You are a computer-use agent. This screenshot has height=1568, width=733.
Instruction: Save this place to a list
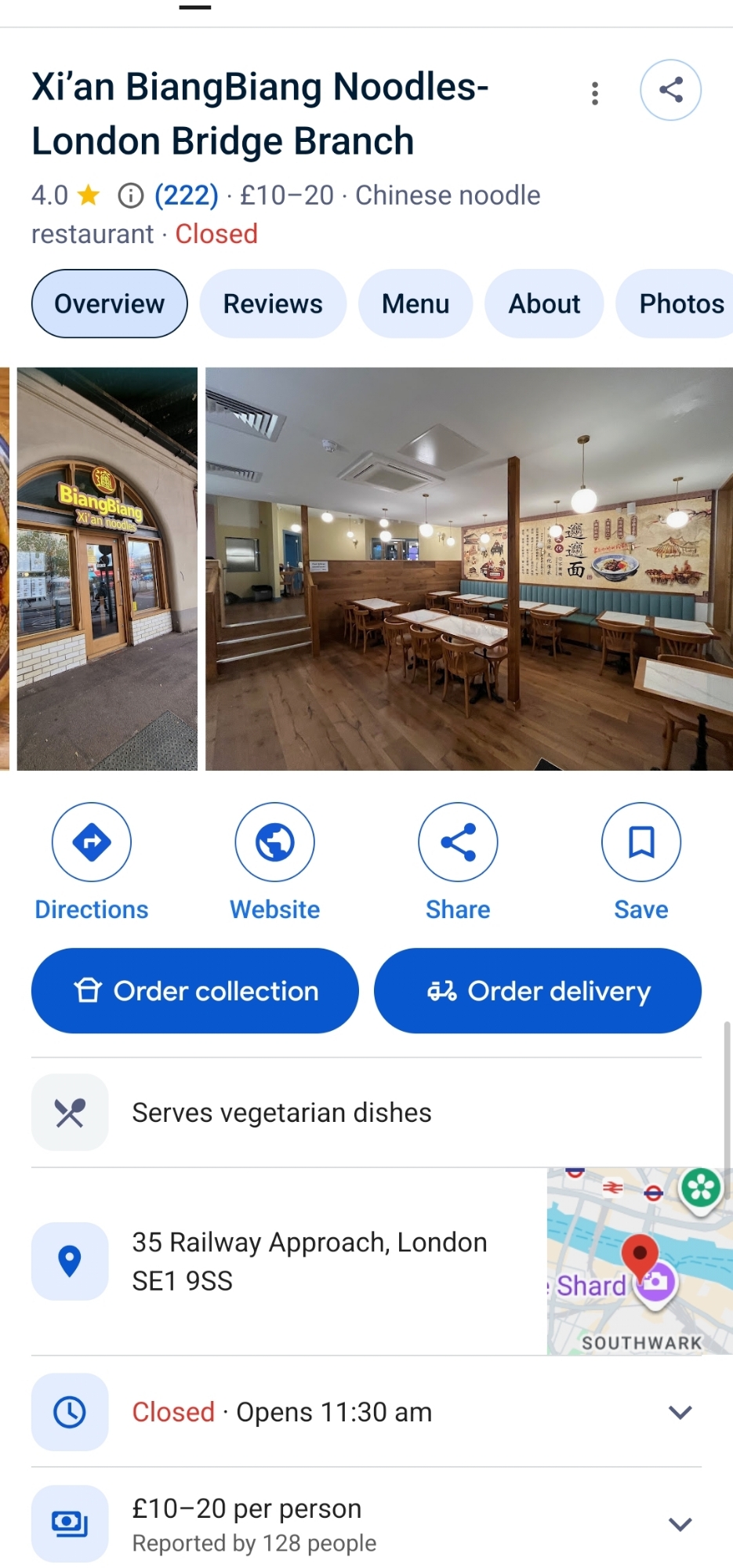pyautogui.click(x=640, y=862)
